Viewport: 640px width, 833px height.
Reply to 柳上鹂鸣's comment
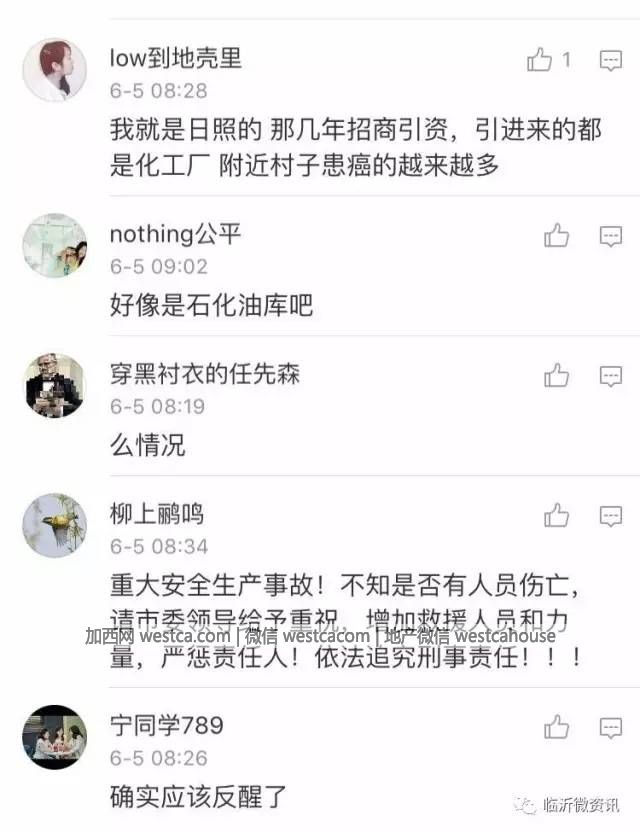click(610, 517)
